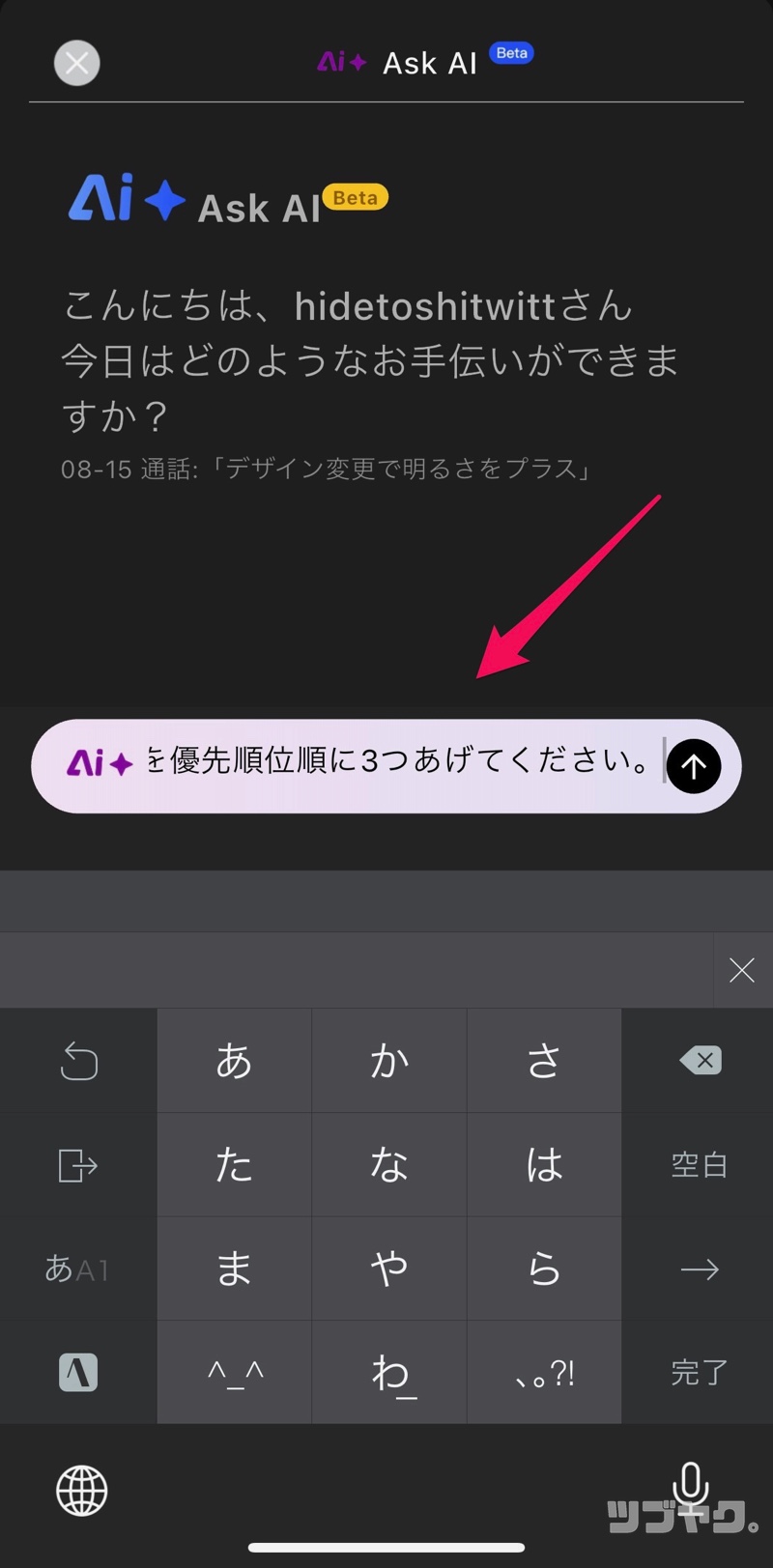Viewport: 773px width, 1568px height.
Task: Switch keyboard language with globe icon
Action: click(x=82, y=1491)
